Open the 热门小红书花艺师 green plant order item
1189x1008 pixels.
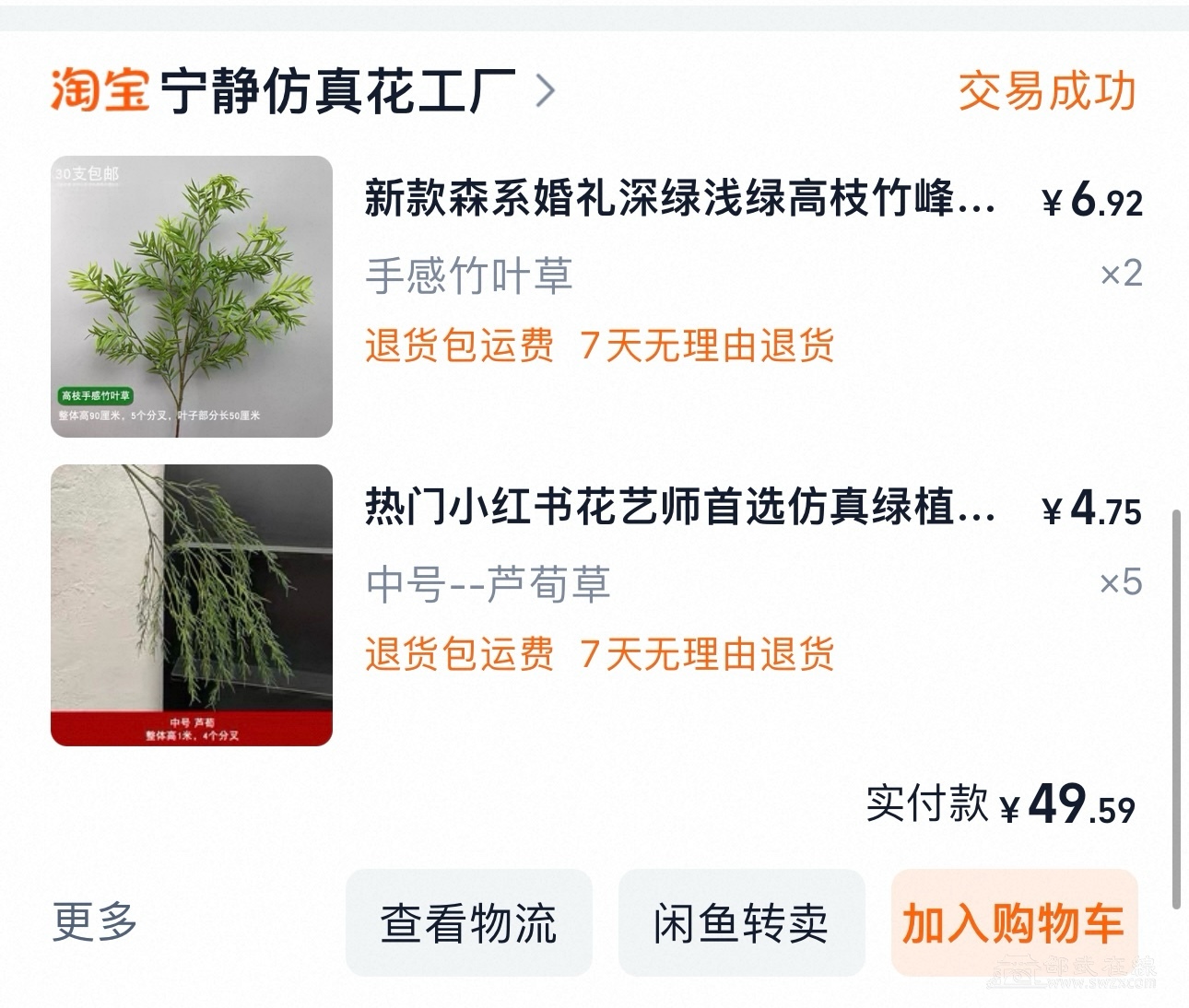679,508
